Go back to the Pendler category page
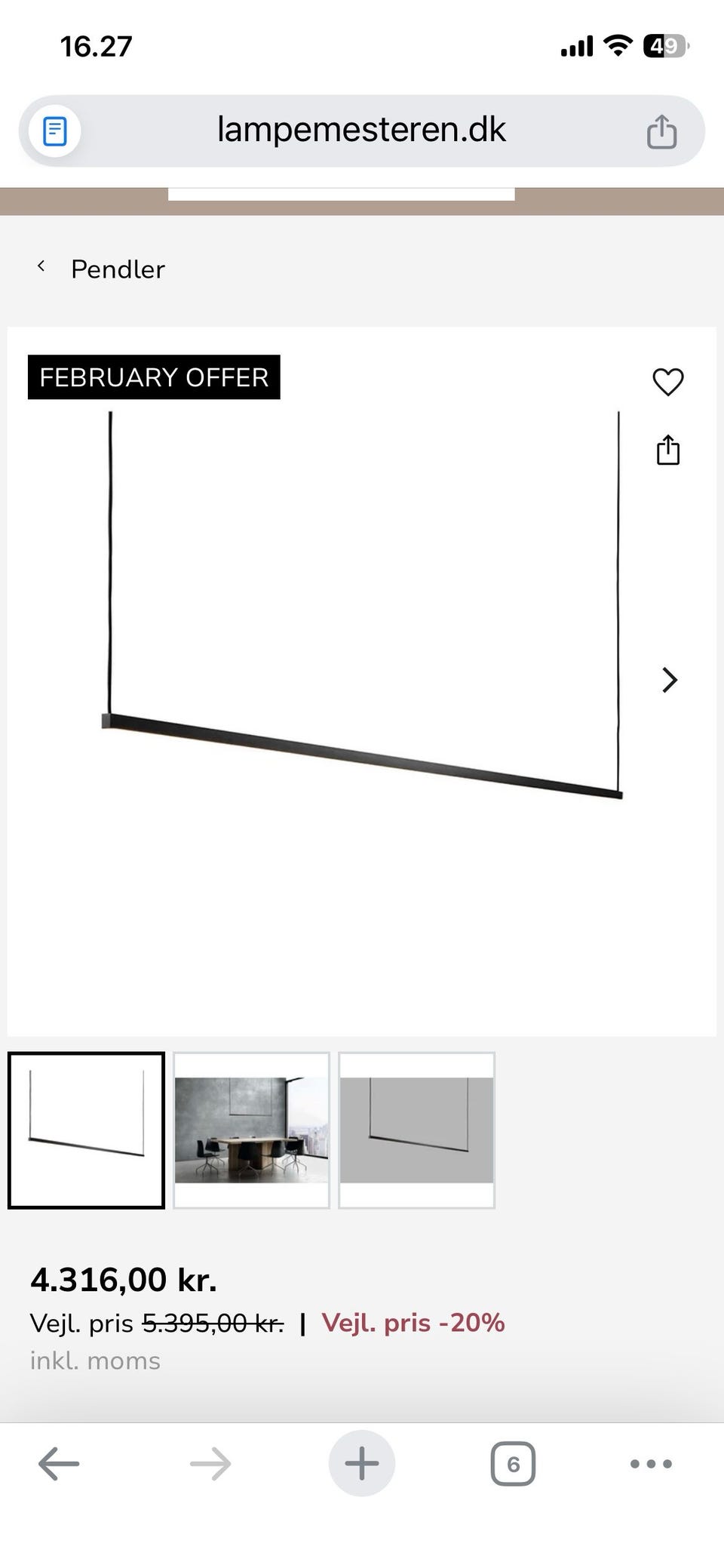724x1568 pixels. coord(118,269)
